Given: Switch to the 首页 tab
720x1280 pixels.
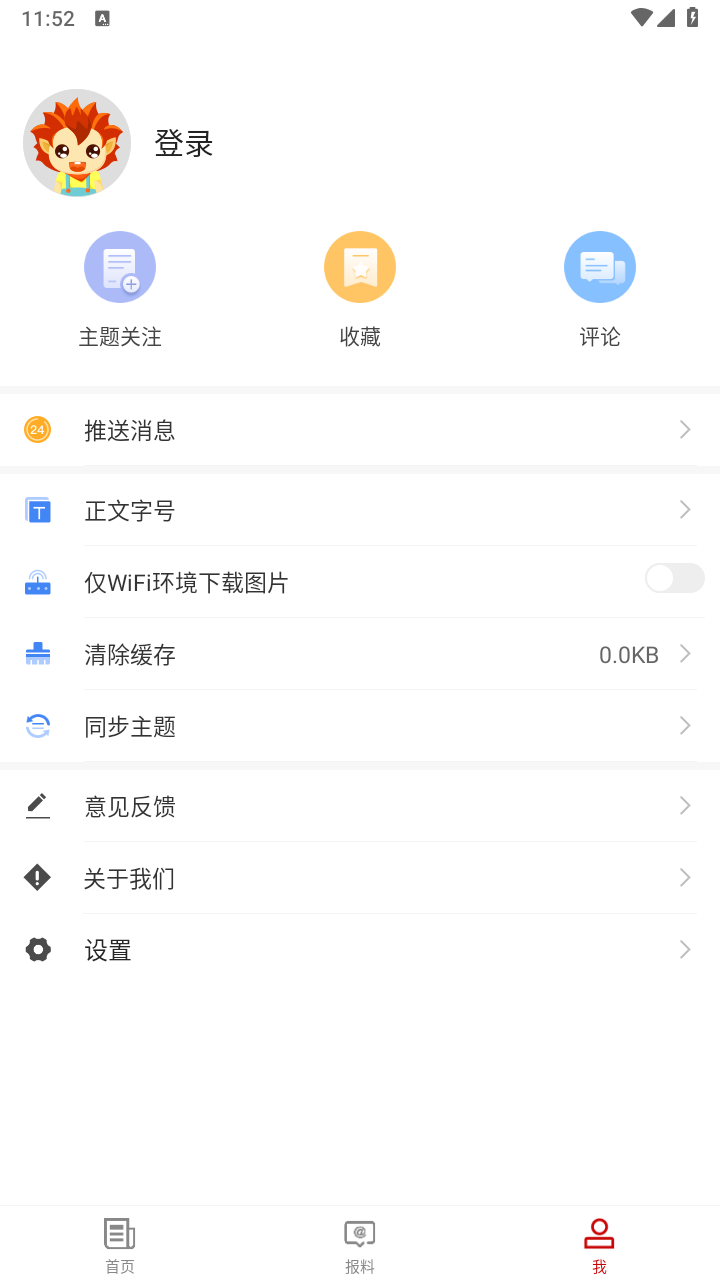Looking at the screenshot, I should tap(120, 1243).
